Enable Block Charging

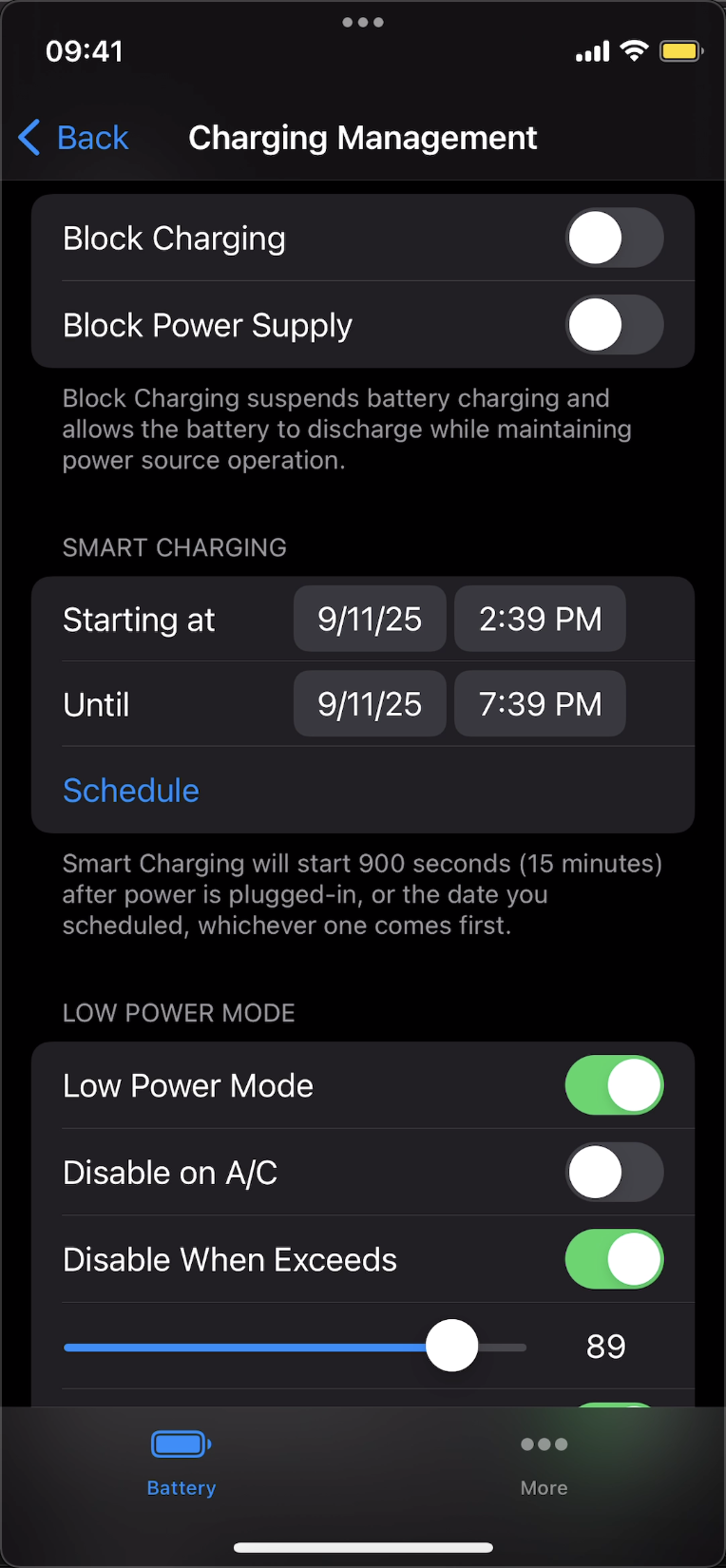[615, 239]
